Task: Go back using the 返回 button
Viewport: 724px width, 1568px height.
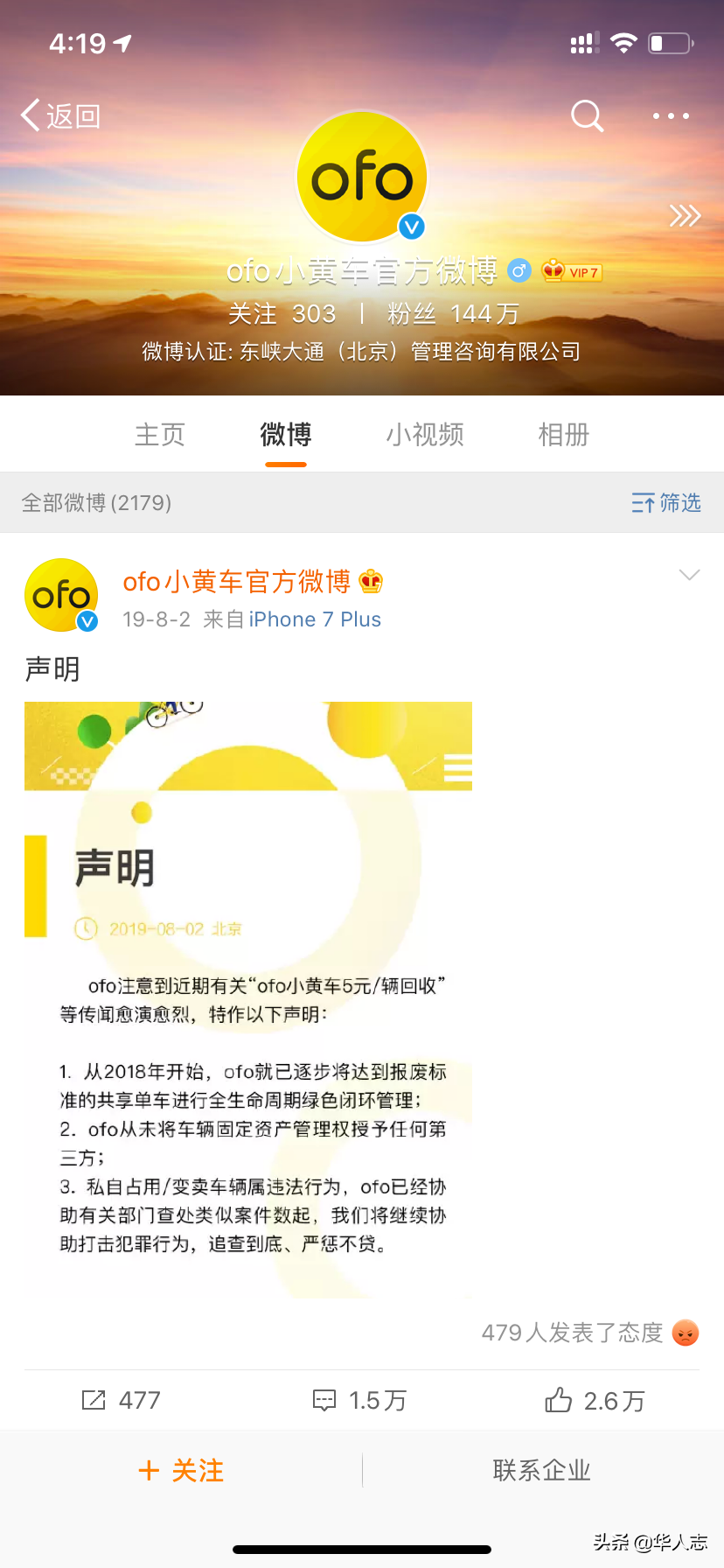Action: [x=61, y=115]
